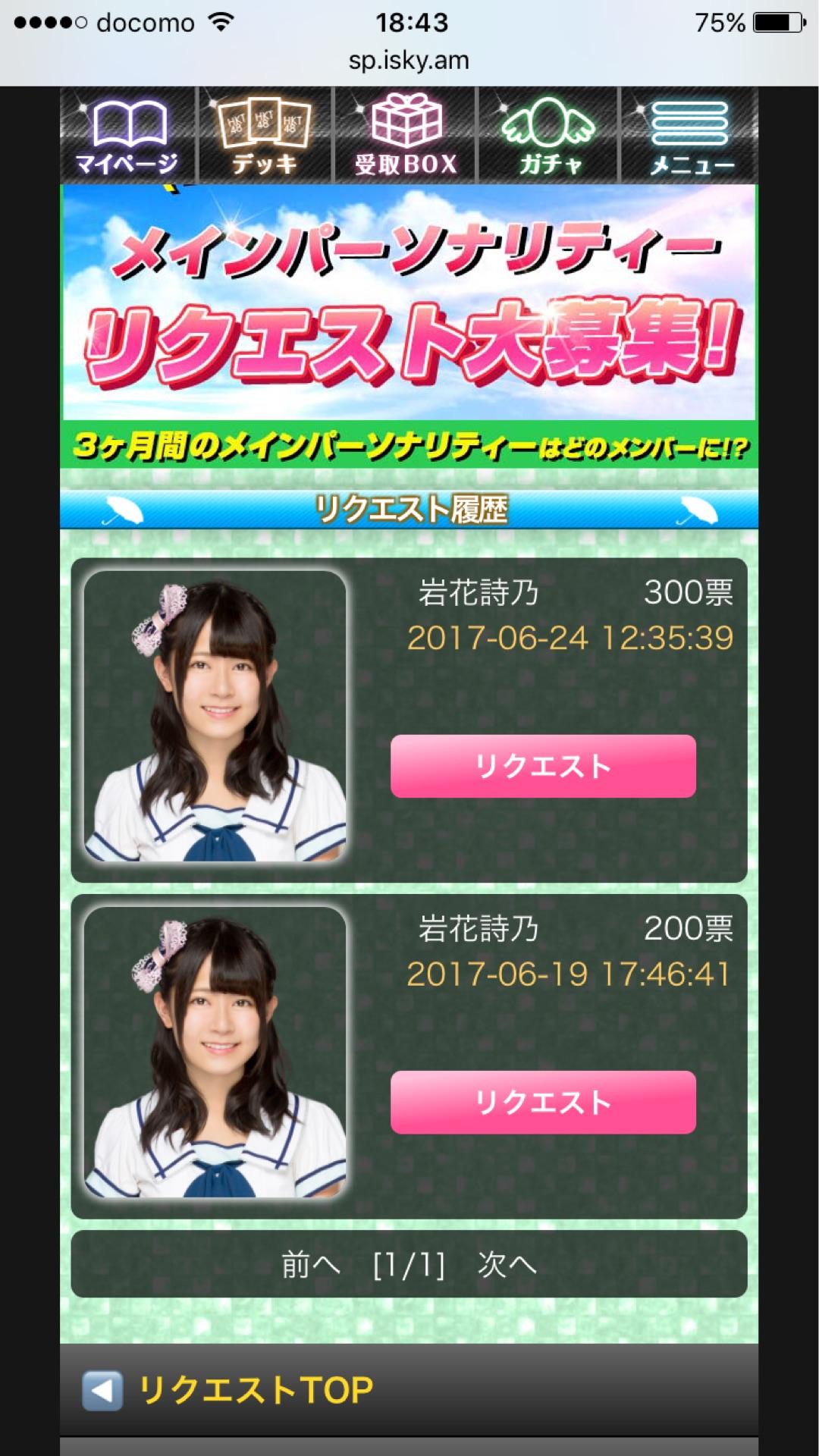Open the メニュー menu
Image resolution: width=819 pixels, height=1456 pixels.
690,136
